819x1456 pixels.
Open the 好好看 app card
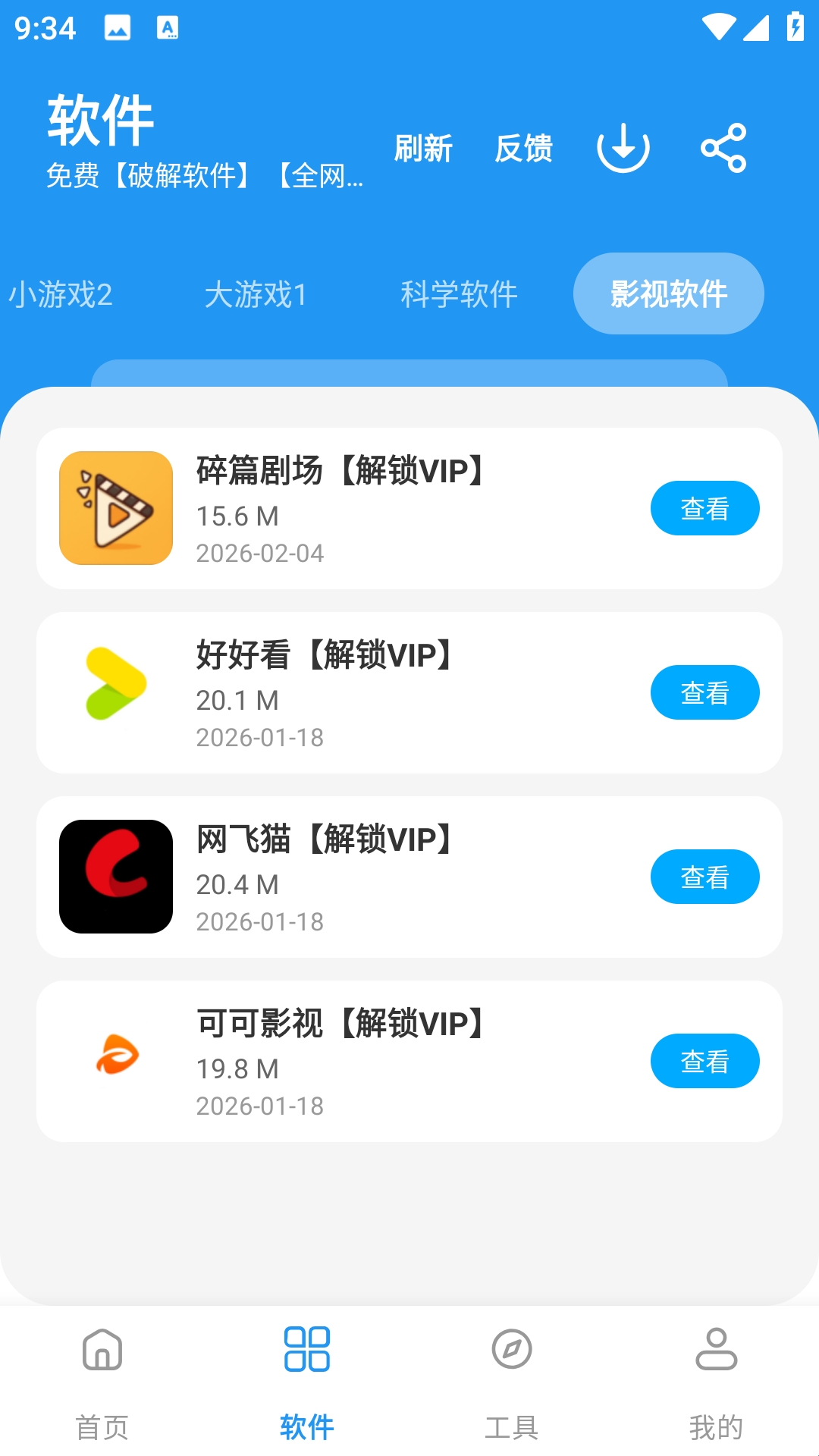click(341, 692)
